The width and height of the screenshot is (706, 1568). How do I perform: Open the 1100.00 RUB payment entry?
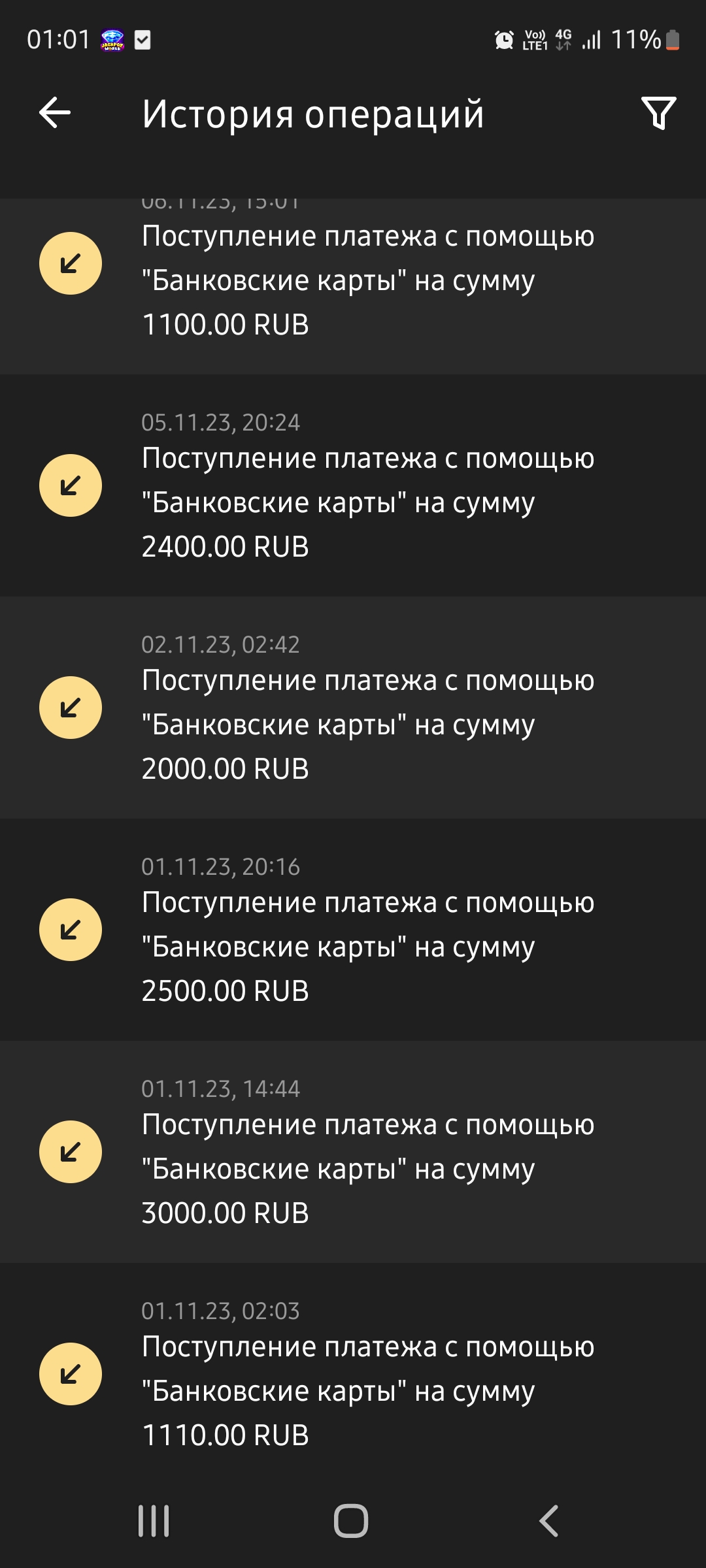pyautogui.click(x=353, y=286)
